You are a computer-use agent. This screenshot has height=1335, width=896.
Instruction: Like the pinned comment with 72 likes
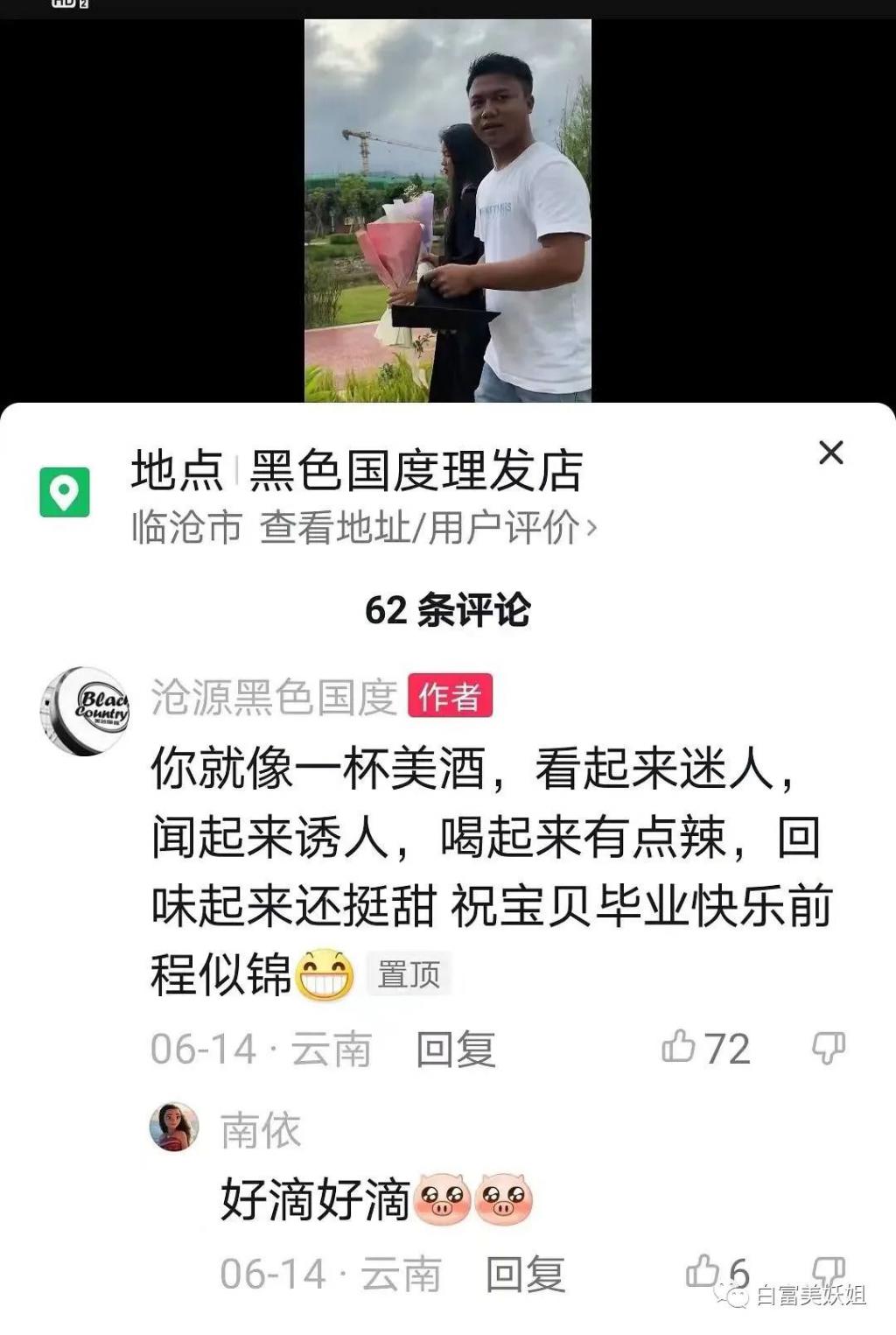(679, 1047)
